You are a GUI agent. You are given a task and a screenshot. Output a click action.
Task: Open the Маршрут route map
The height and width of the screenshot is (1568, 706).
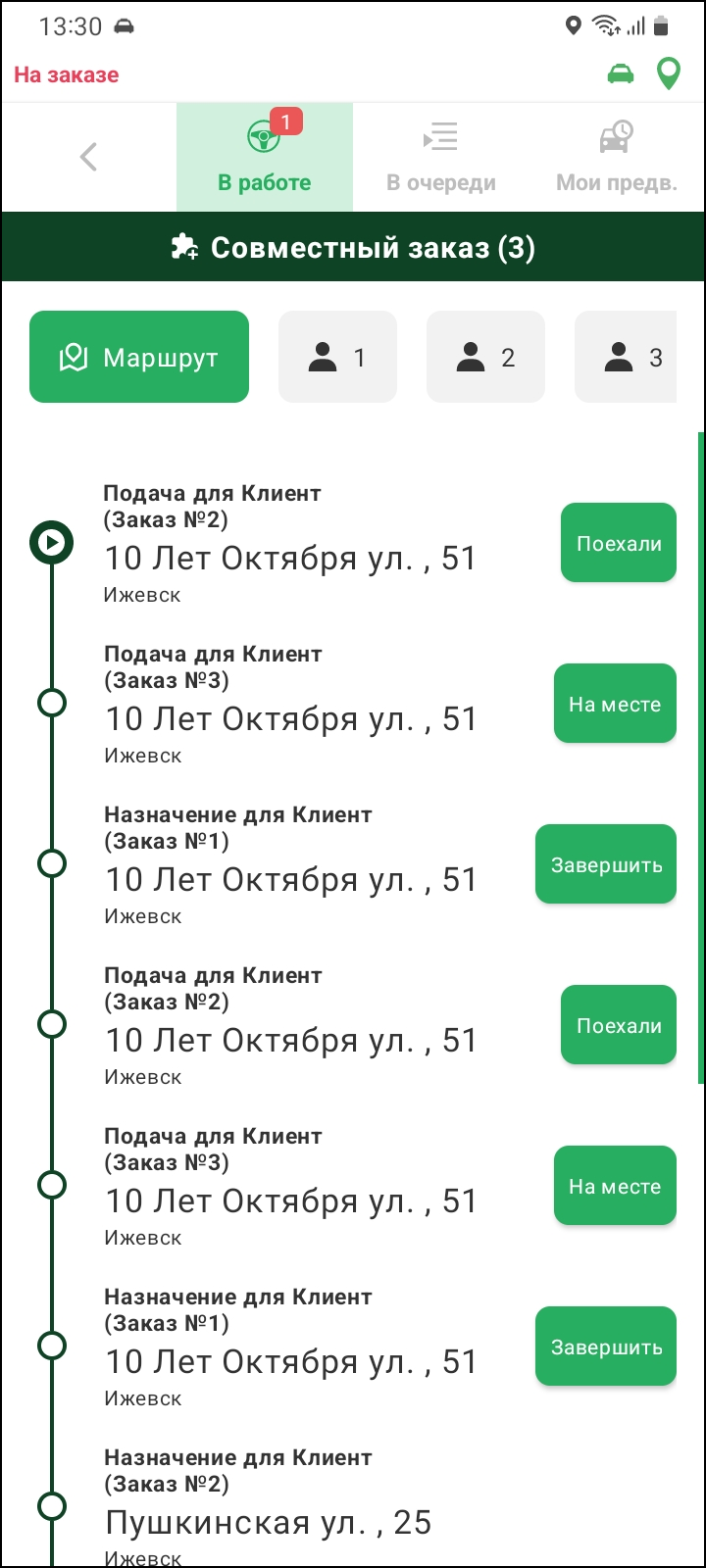click(139, 357)
